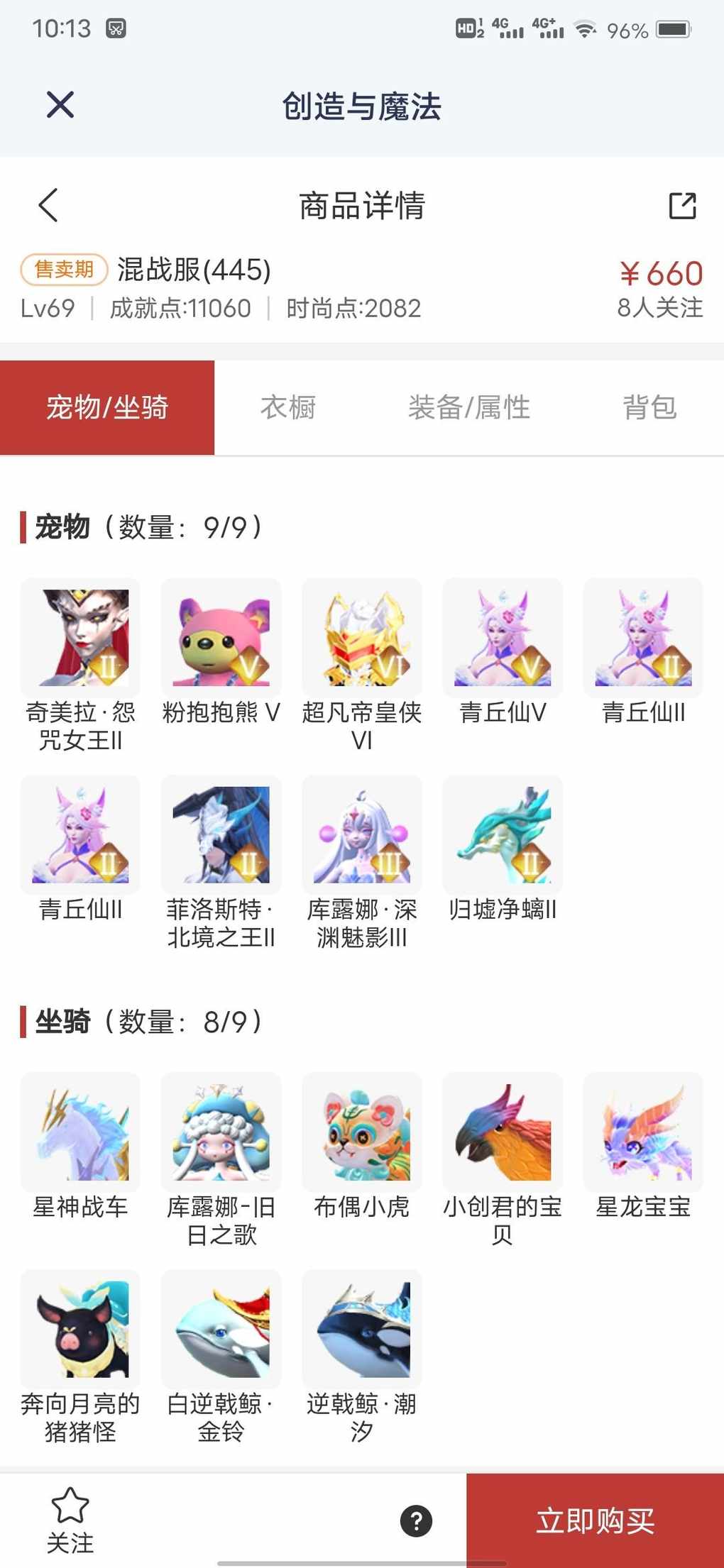View pet 奇美拉·怨咒女王II

[x=80, y=638]
